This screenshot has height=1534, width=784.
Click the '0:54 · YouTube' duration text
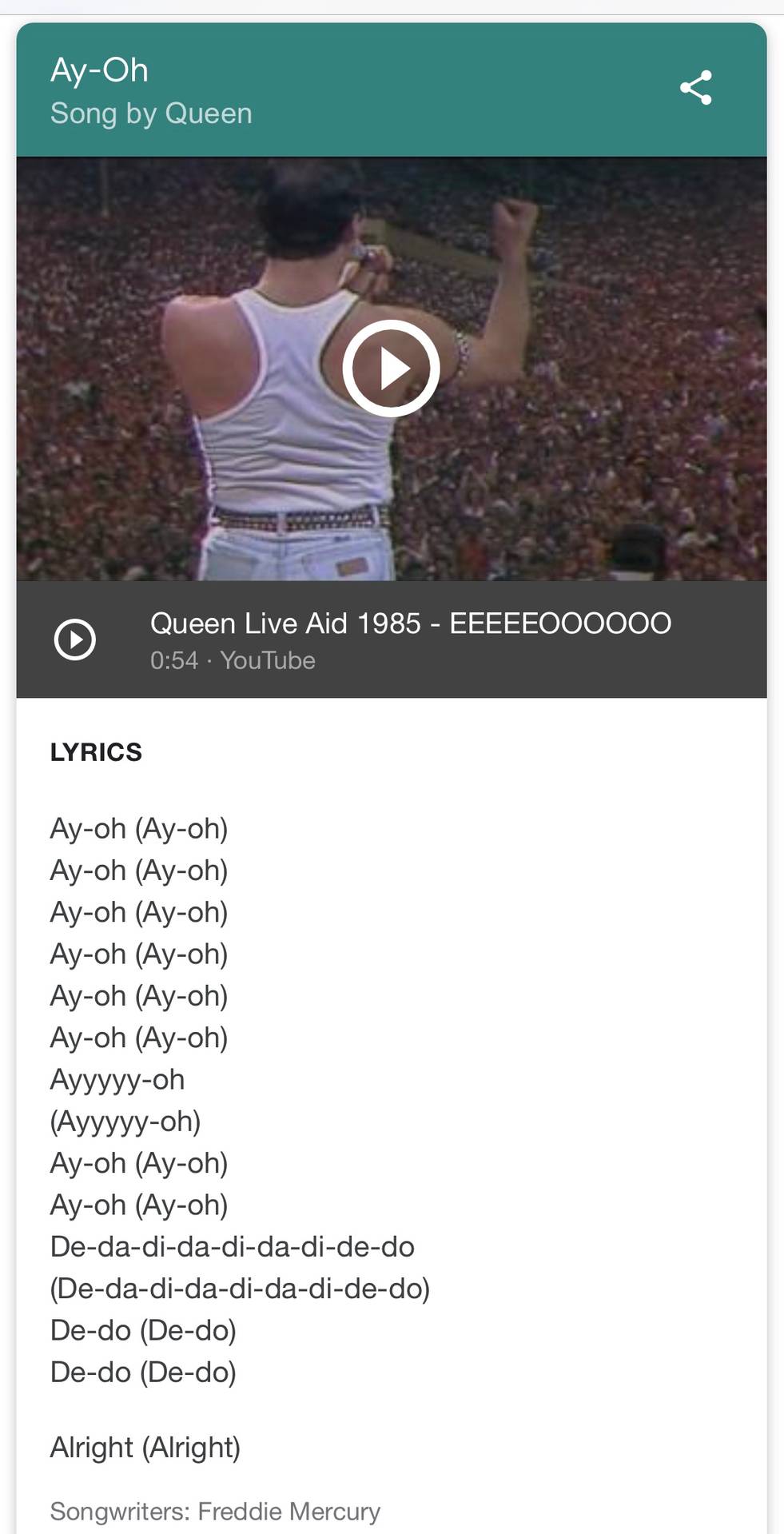(232, 660)
